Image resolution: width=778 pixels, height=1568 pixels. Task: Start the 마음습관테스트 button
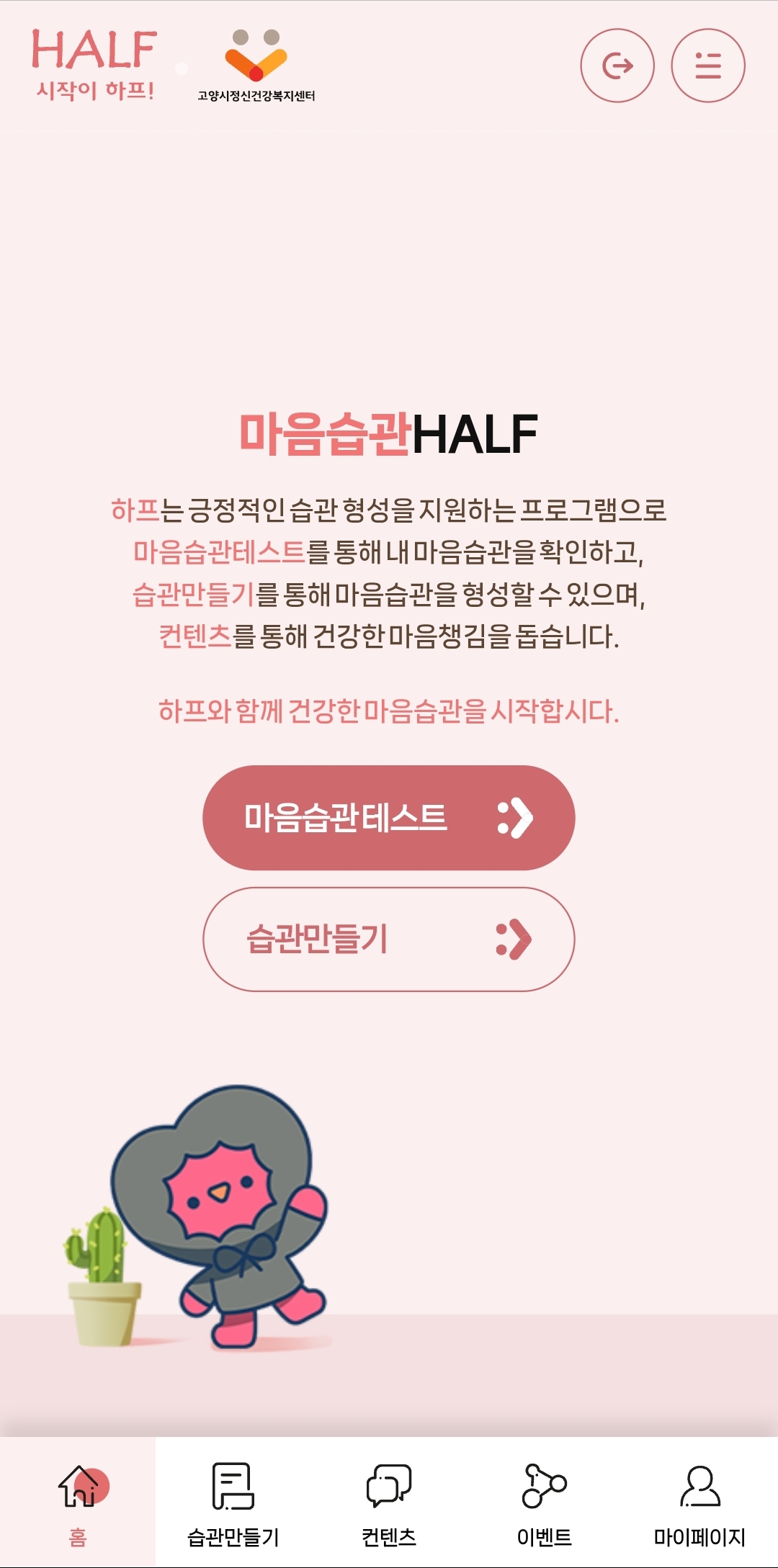[388, 818]
